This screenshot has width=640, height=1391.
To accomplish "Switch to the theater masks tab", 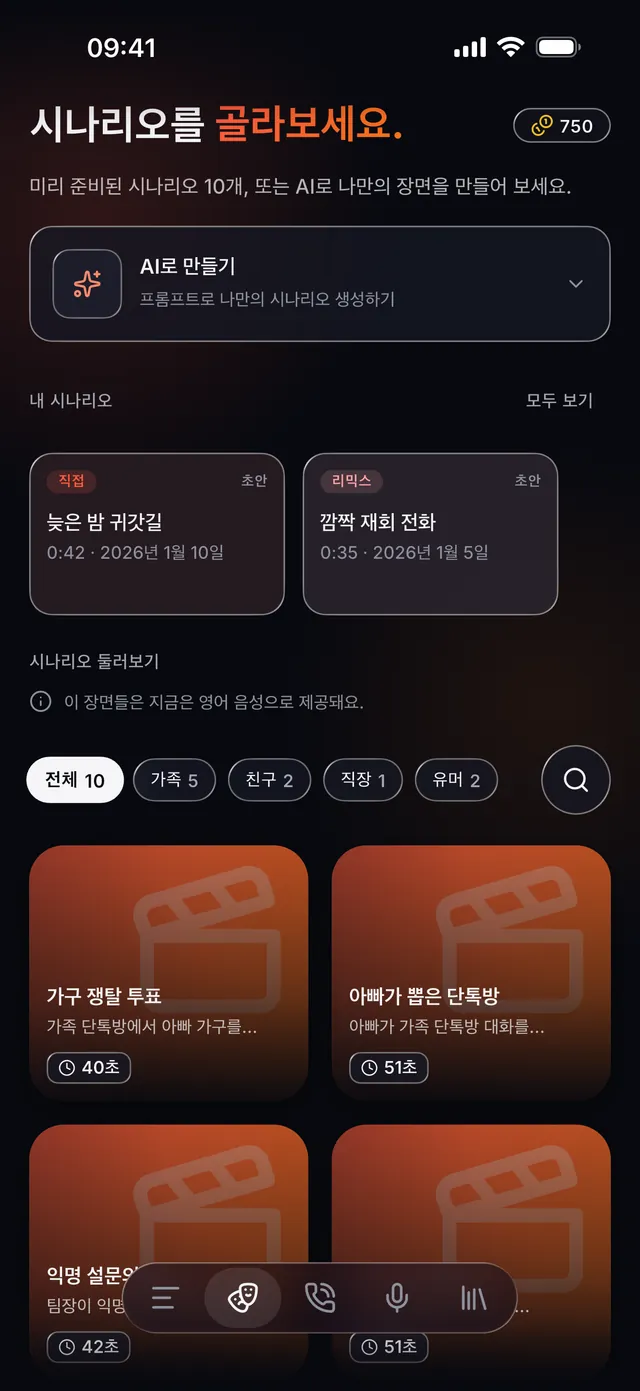I will coord(242,1298).
